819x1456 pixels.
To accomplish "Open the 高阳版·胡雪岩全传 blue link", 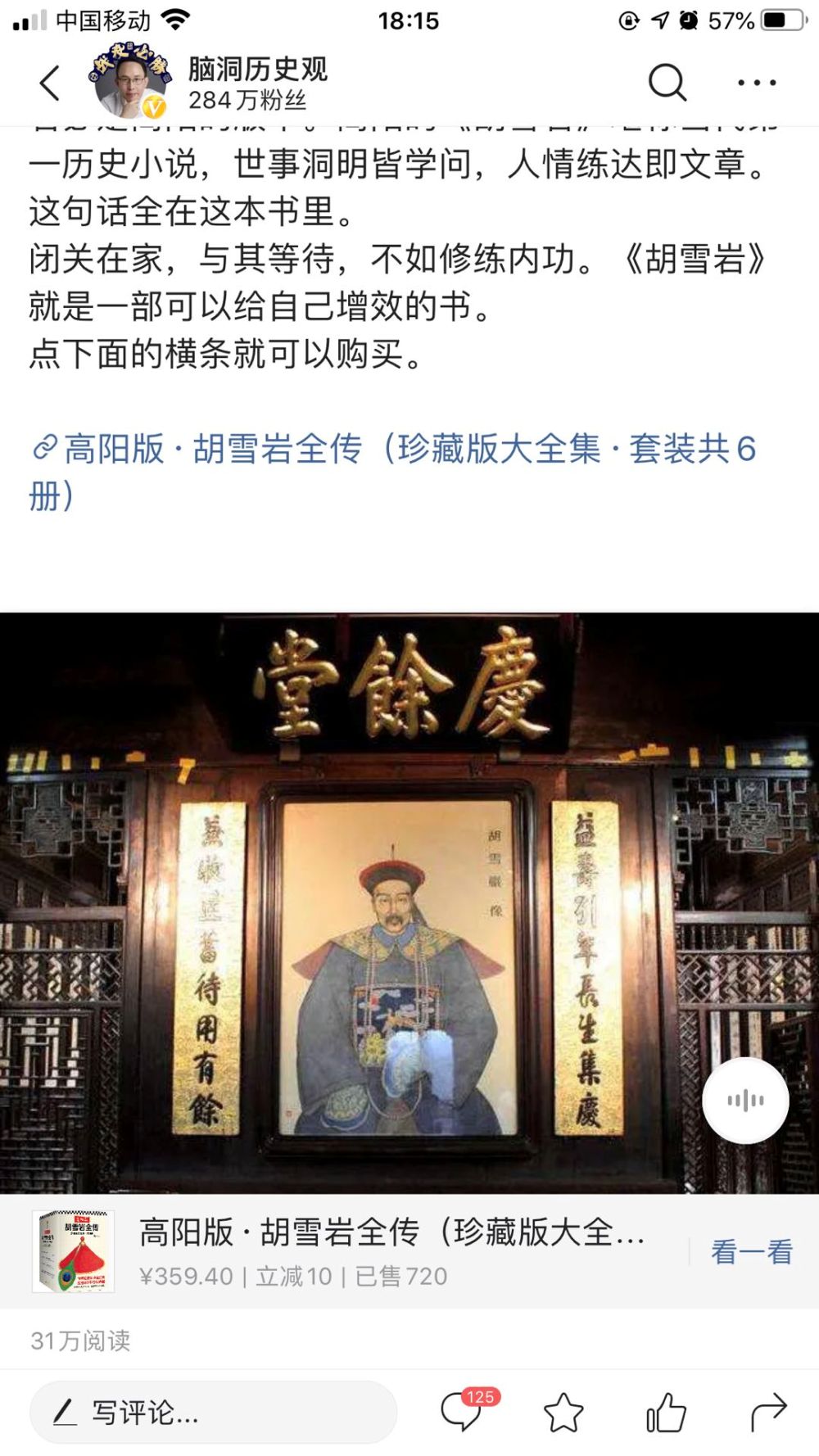I will point(393,450).
